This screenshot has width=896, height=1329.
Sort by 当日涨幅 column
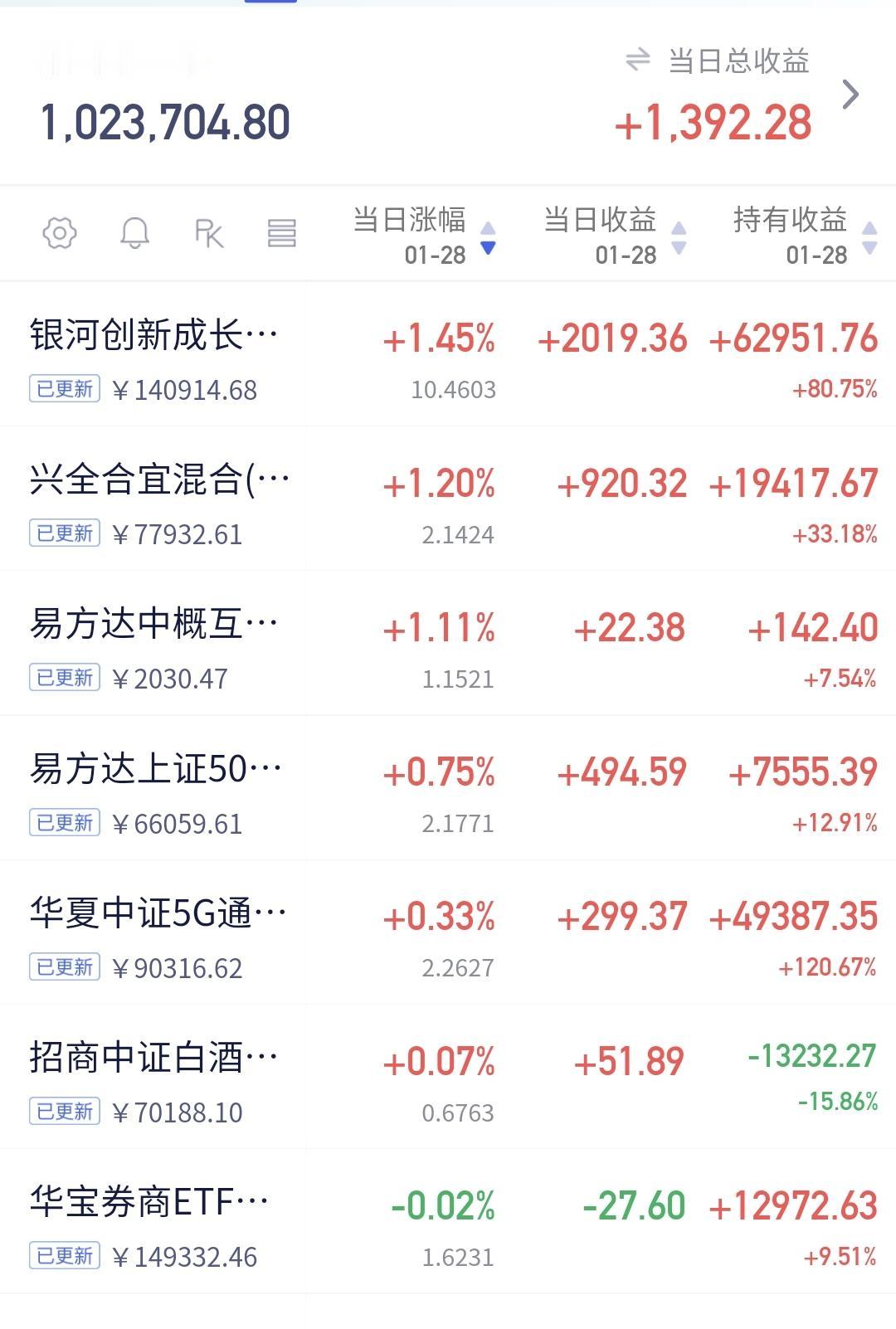point(423,235)
